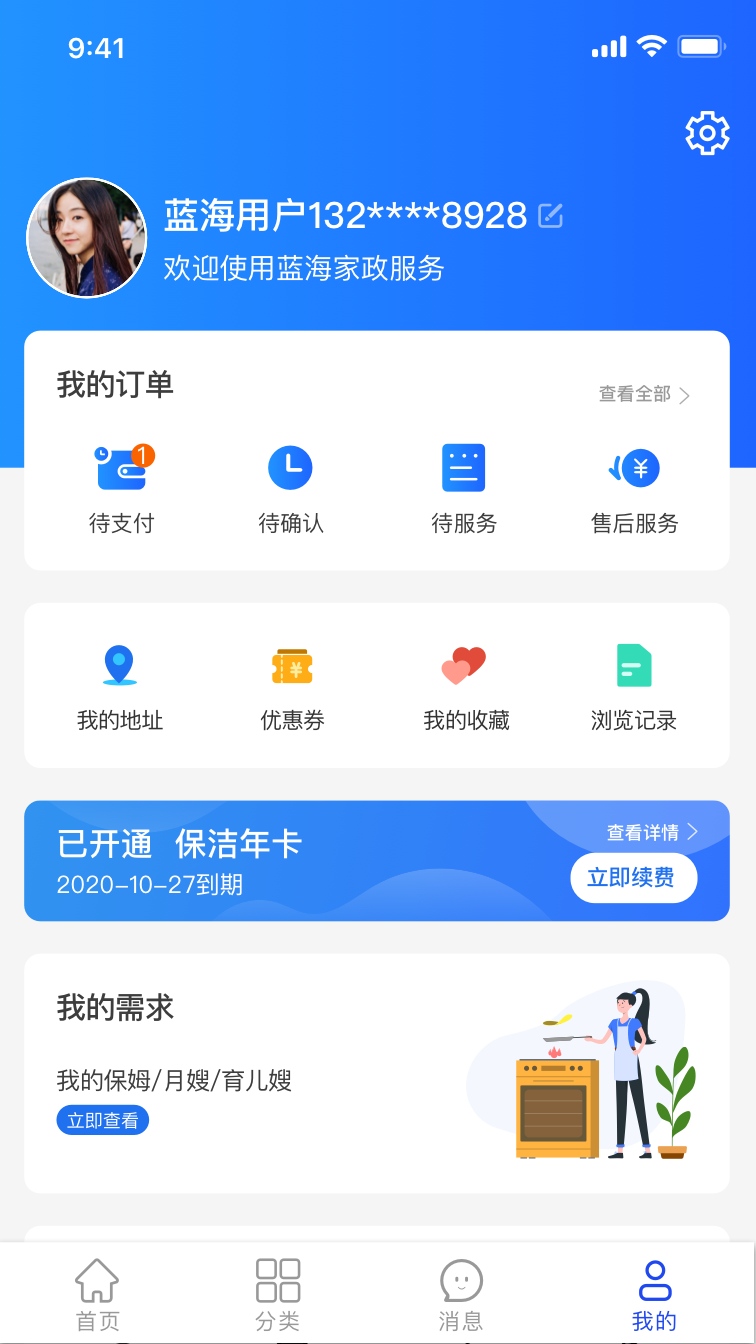
Task: Open 优惠券 coupons
Action: click(x=292, y=687)
